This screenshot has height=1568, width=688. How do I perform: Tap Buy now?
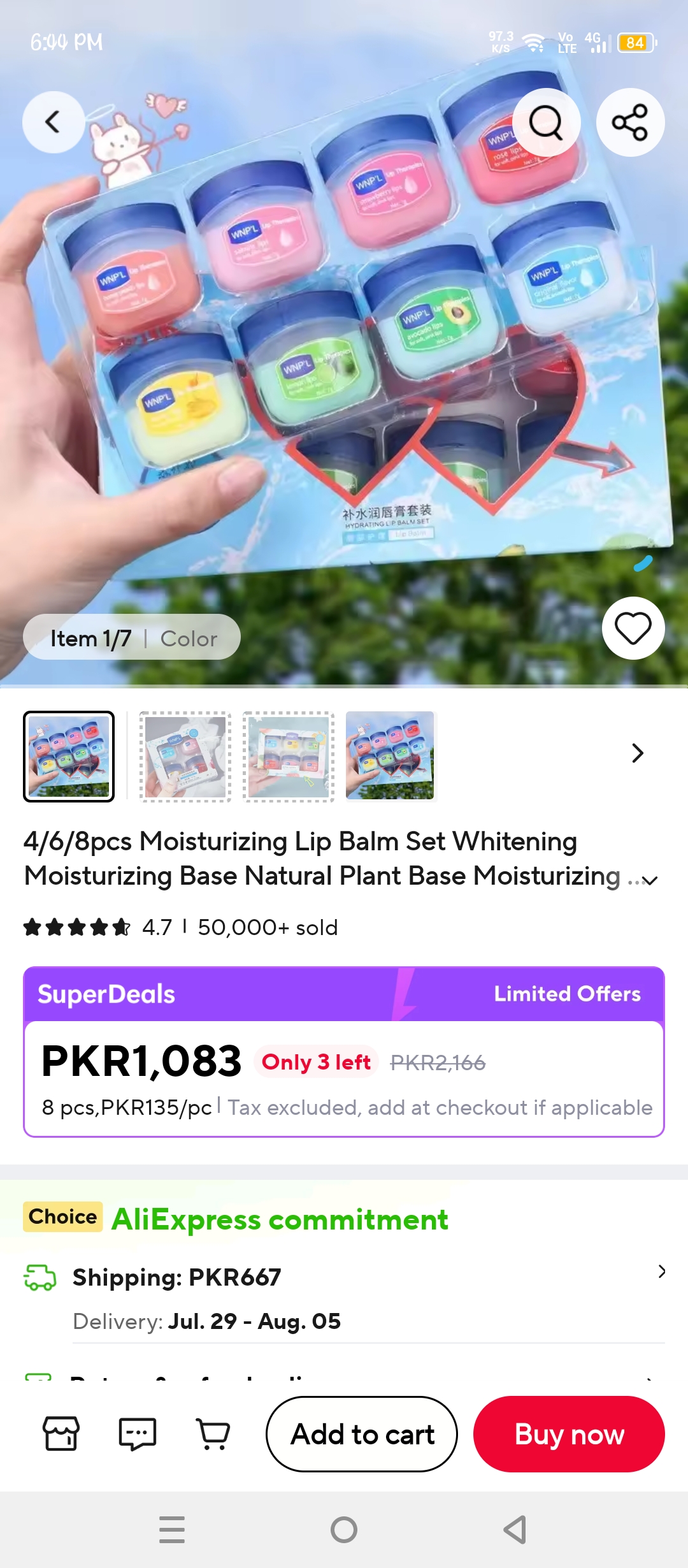click(569, 1434)
